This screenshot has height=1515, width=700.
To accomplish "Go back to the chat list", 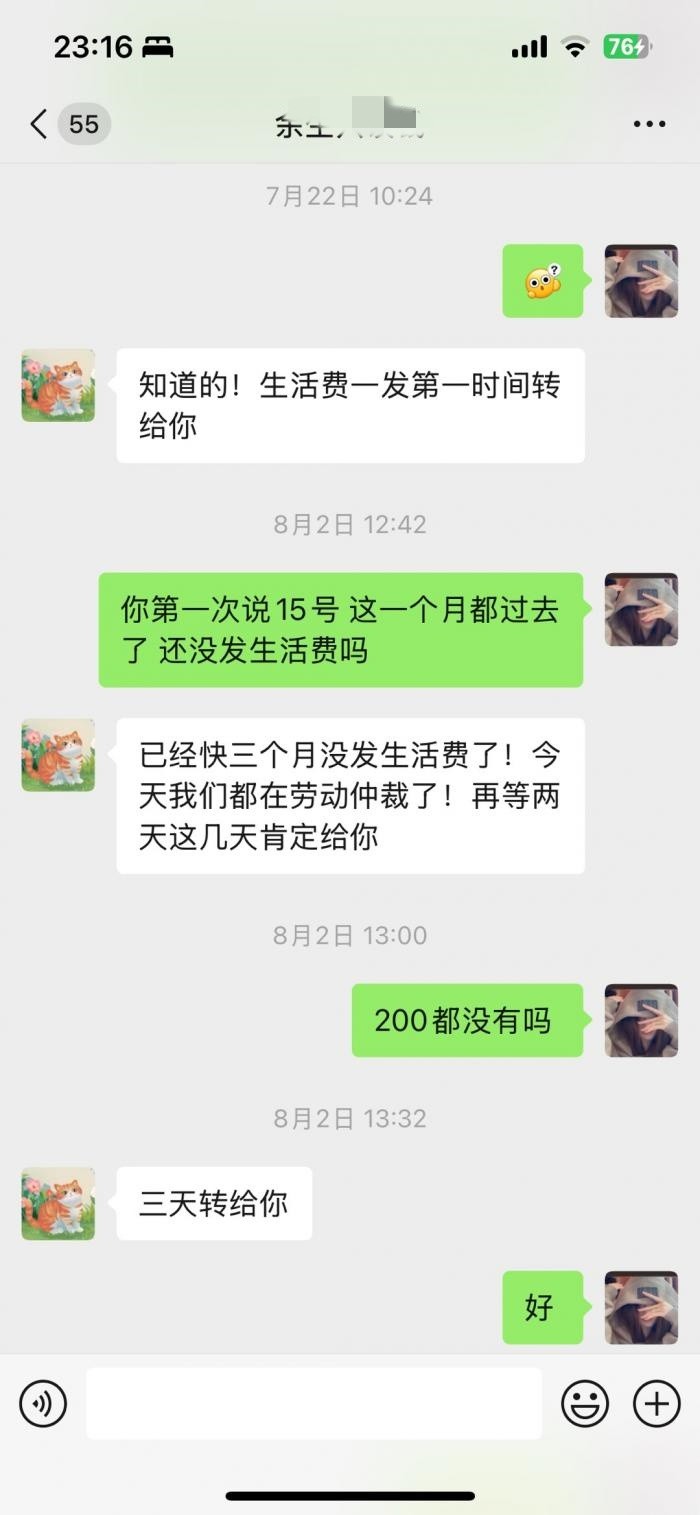I will tap(40, 124).
